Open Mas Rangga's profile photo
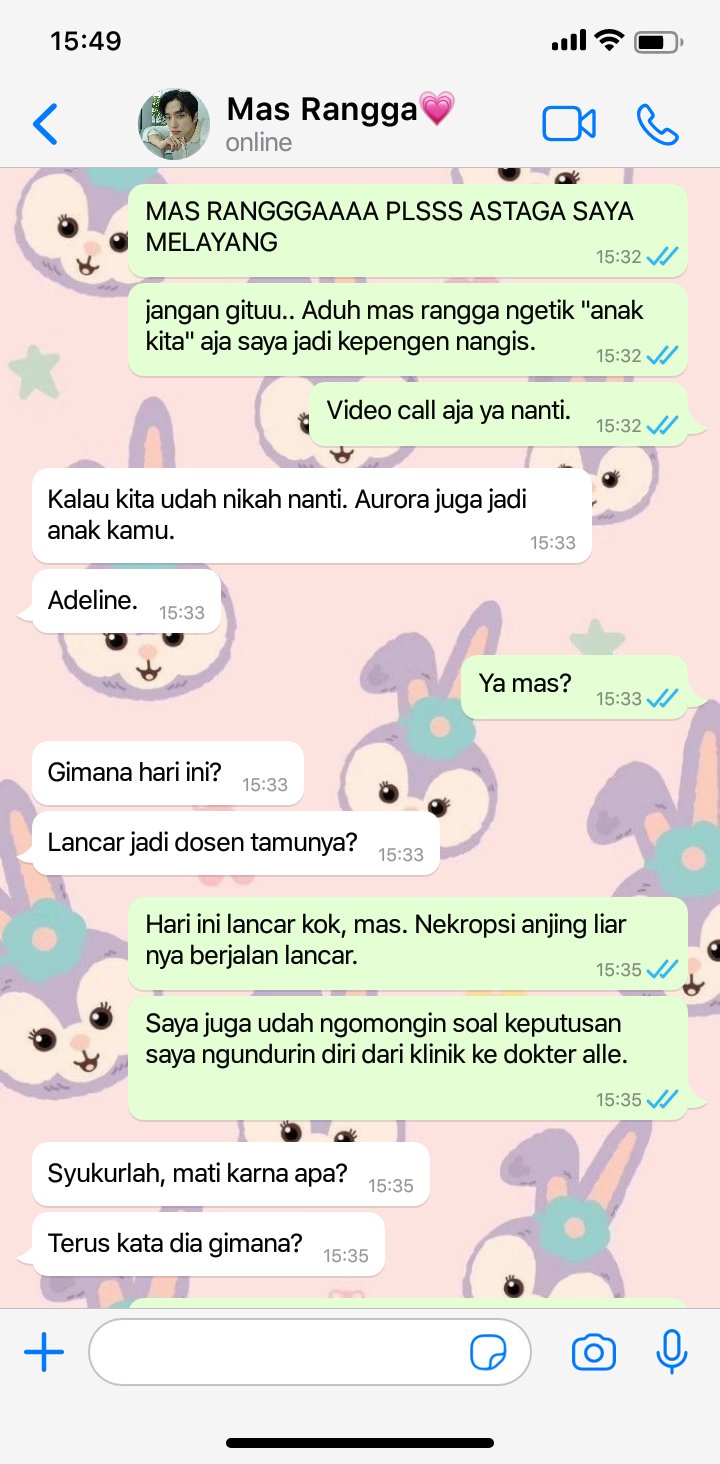The image size is (720, 1464). tap(174, 124)
